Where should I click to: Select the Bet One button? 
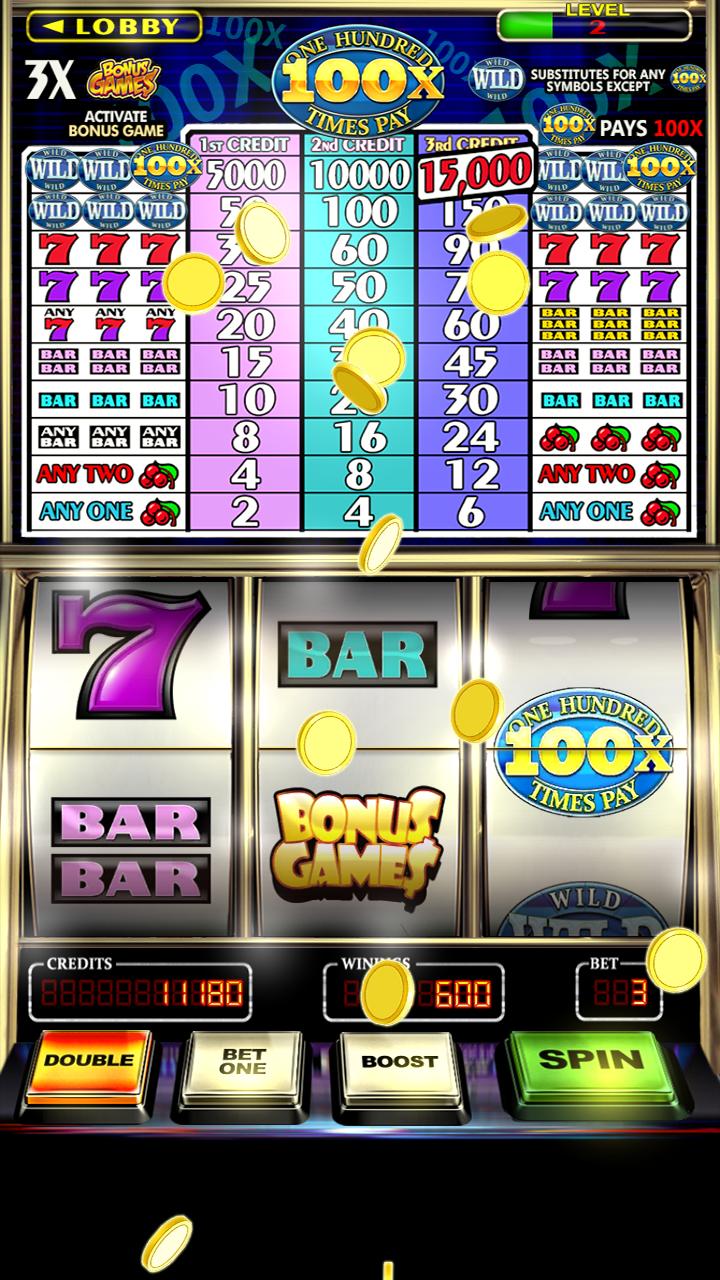tap(243, 1063)
